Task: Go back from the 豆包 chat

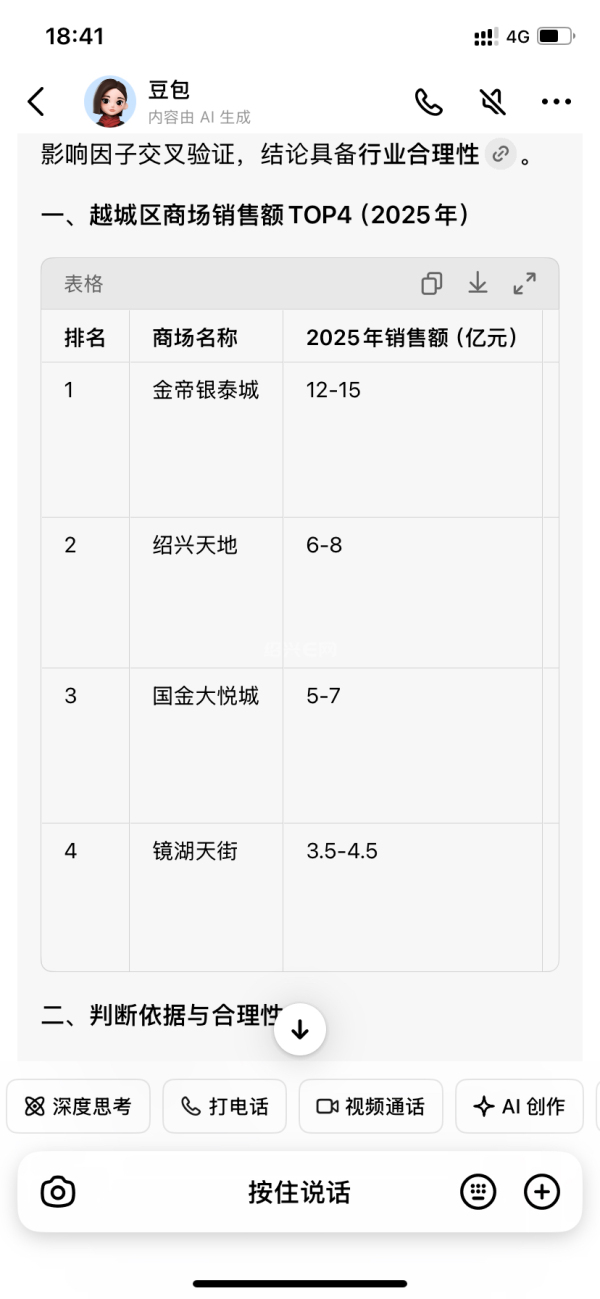Action: coord(36,101)
